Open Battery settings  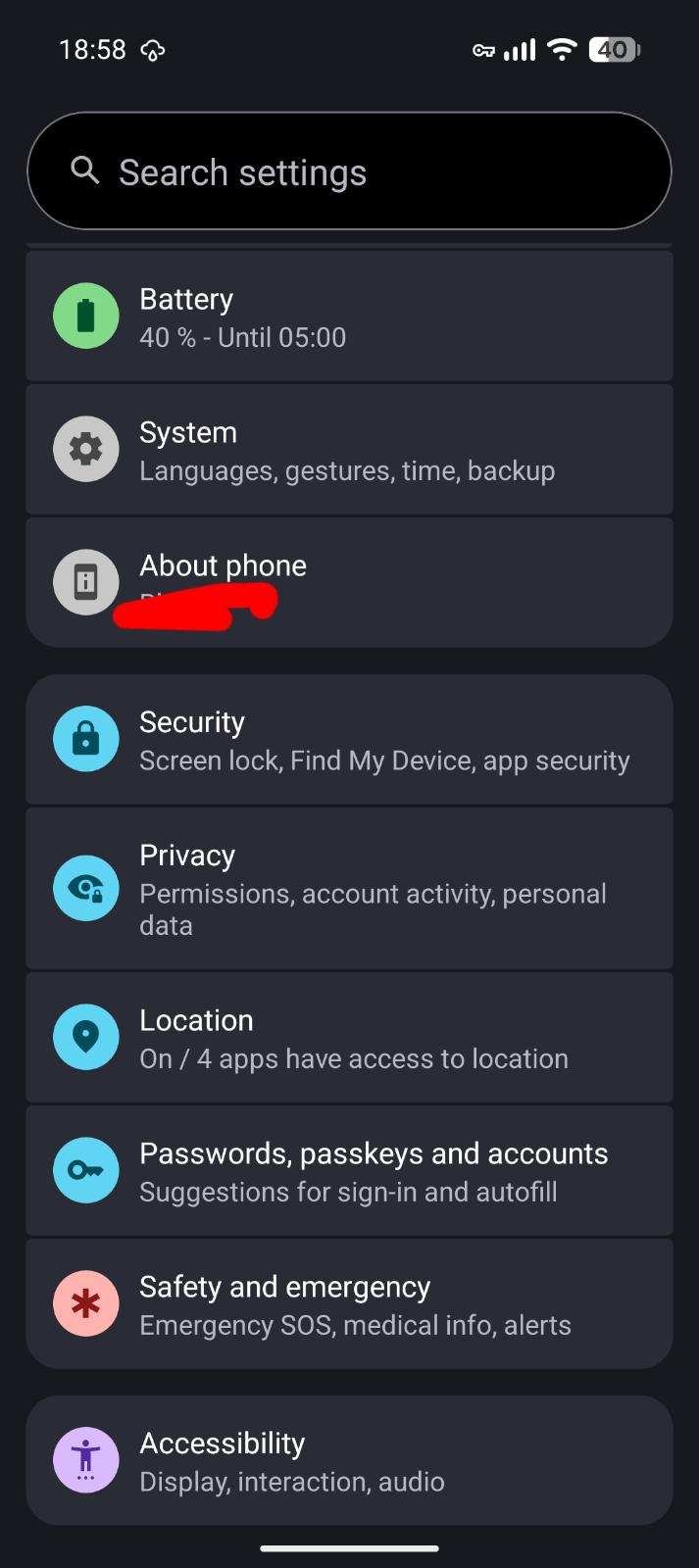tap(349, 316)
